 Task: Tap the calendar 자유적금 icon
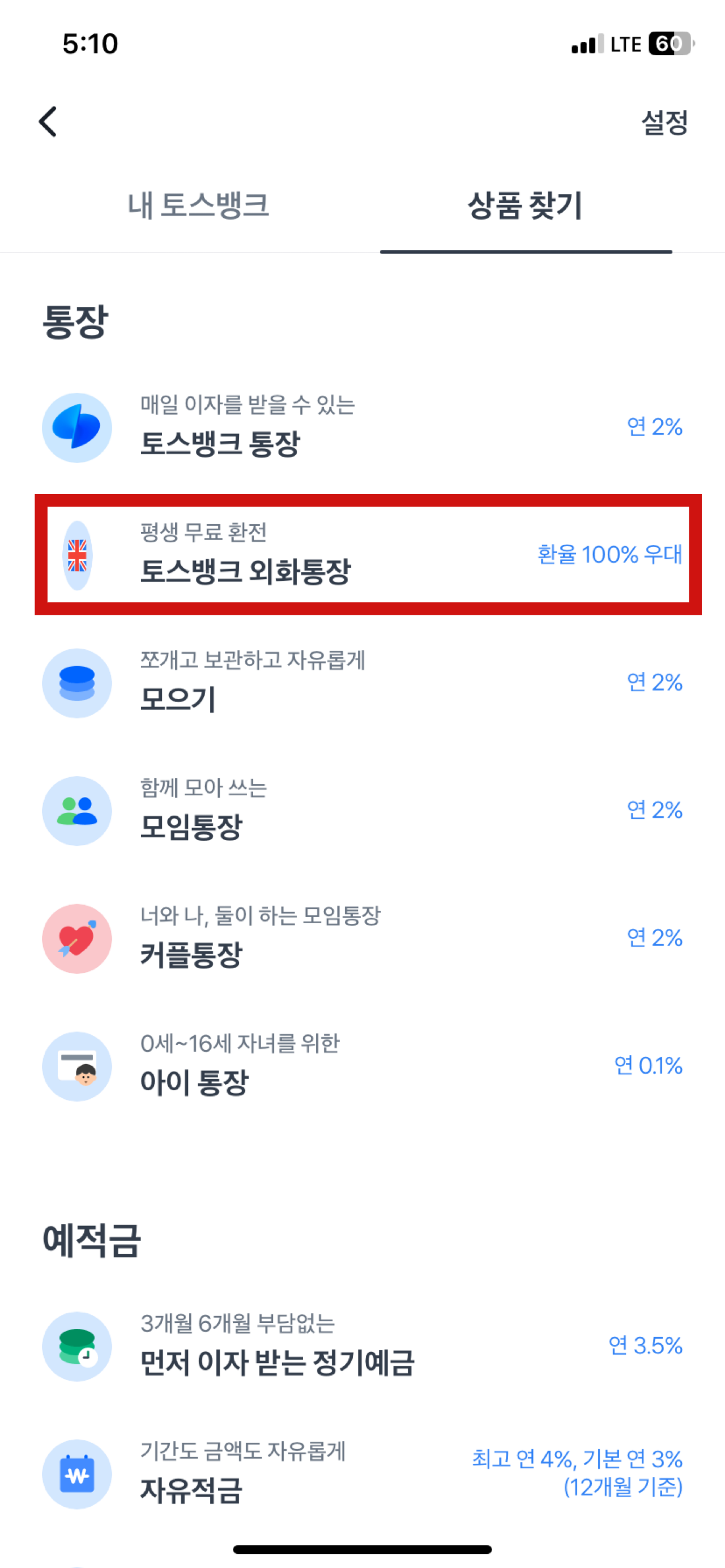[x=78, y=1474]
